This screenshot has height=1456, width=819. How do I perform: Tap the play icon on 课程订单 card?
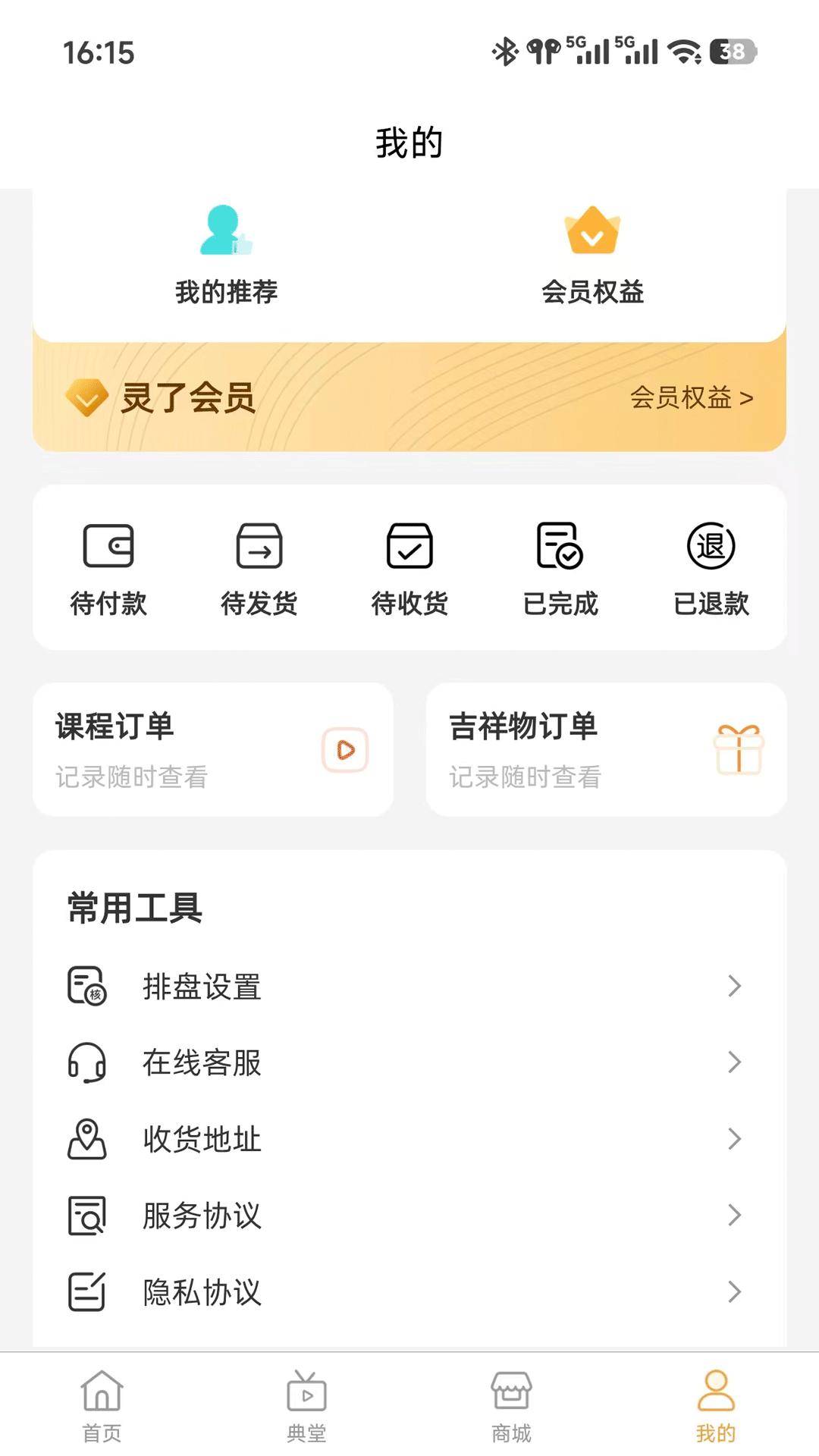(x=345, y=750)
